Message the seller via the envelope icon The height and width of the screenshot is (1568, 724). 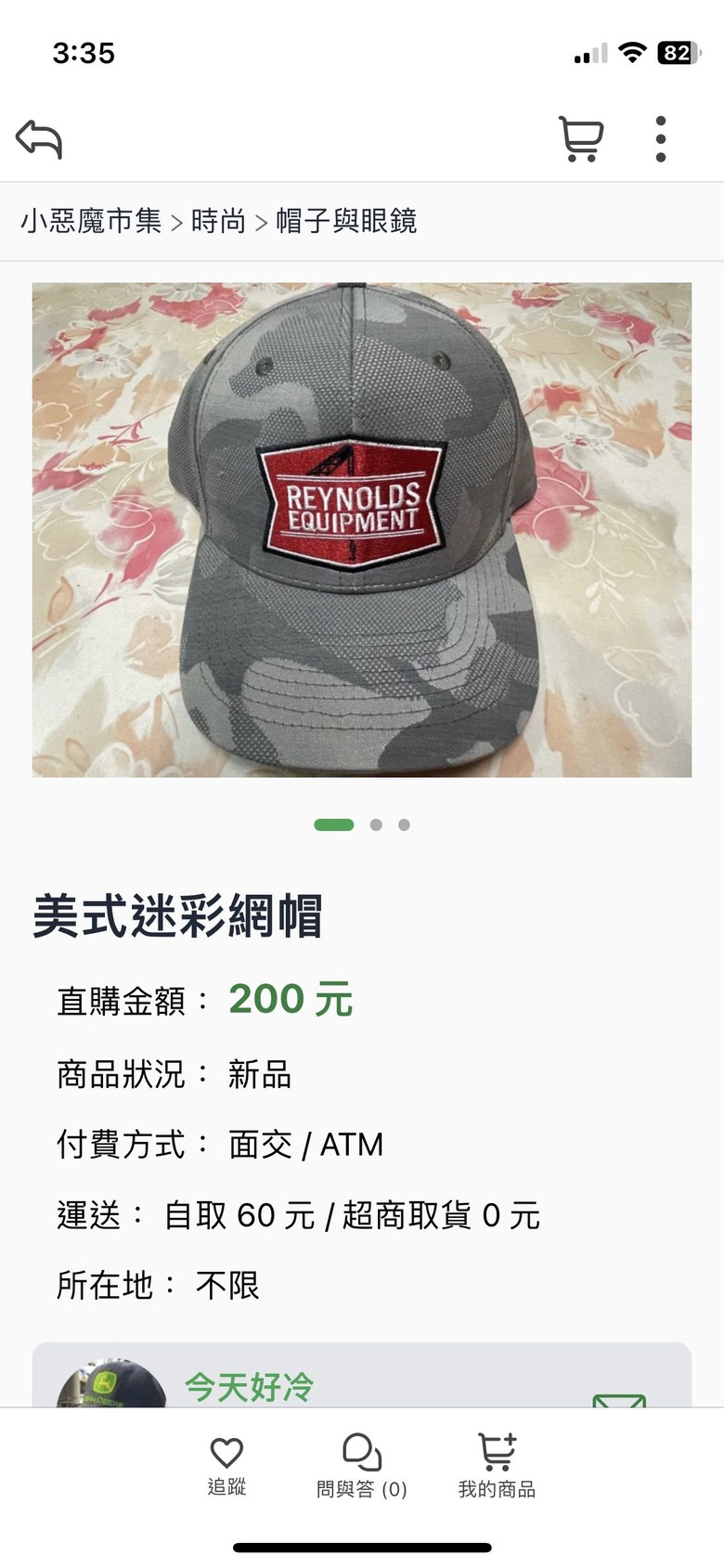click(x=619, y=1398)
